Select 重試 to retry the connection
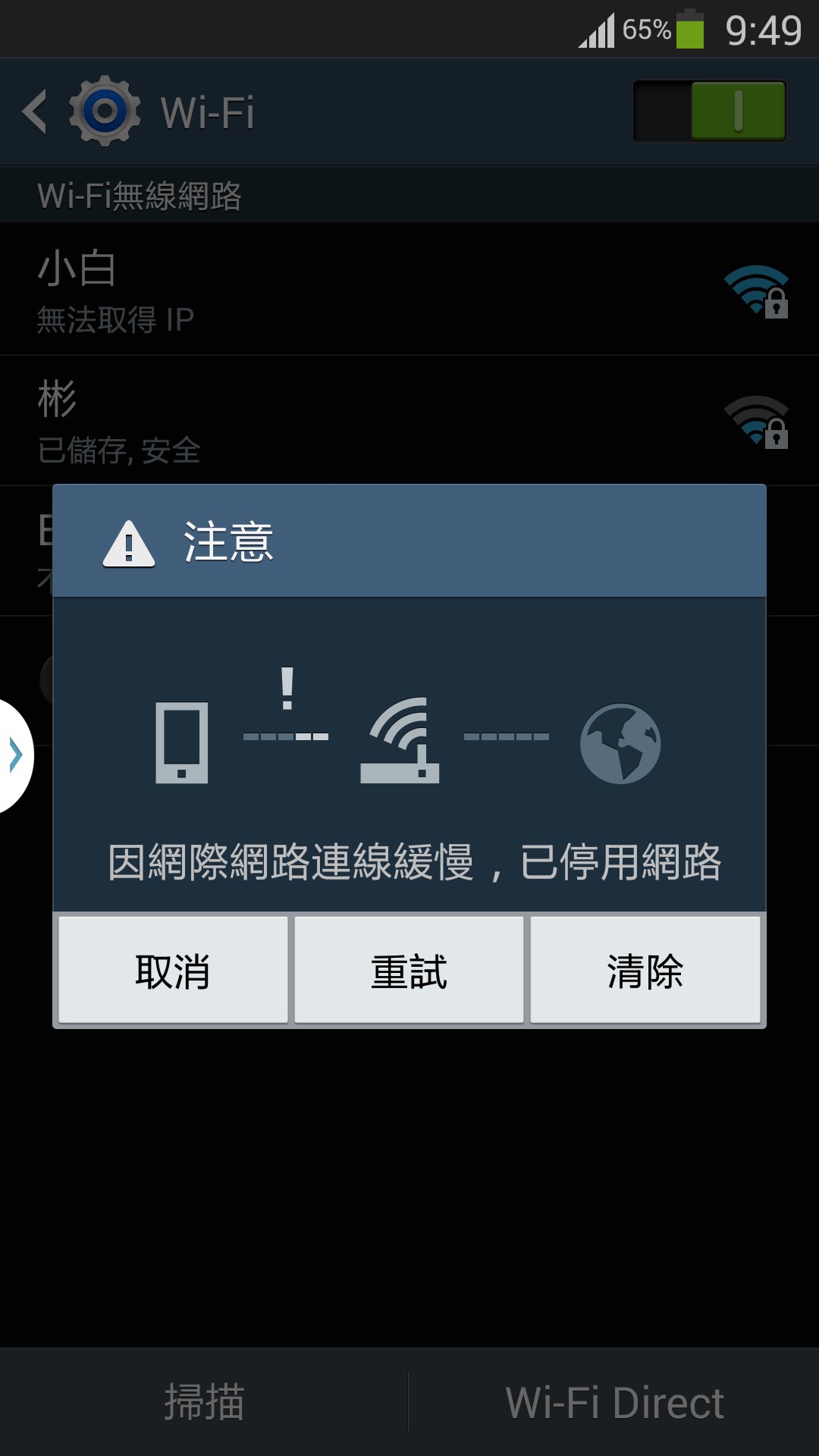Screen dimensions: 819x1456 (409, 970)
